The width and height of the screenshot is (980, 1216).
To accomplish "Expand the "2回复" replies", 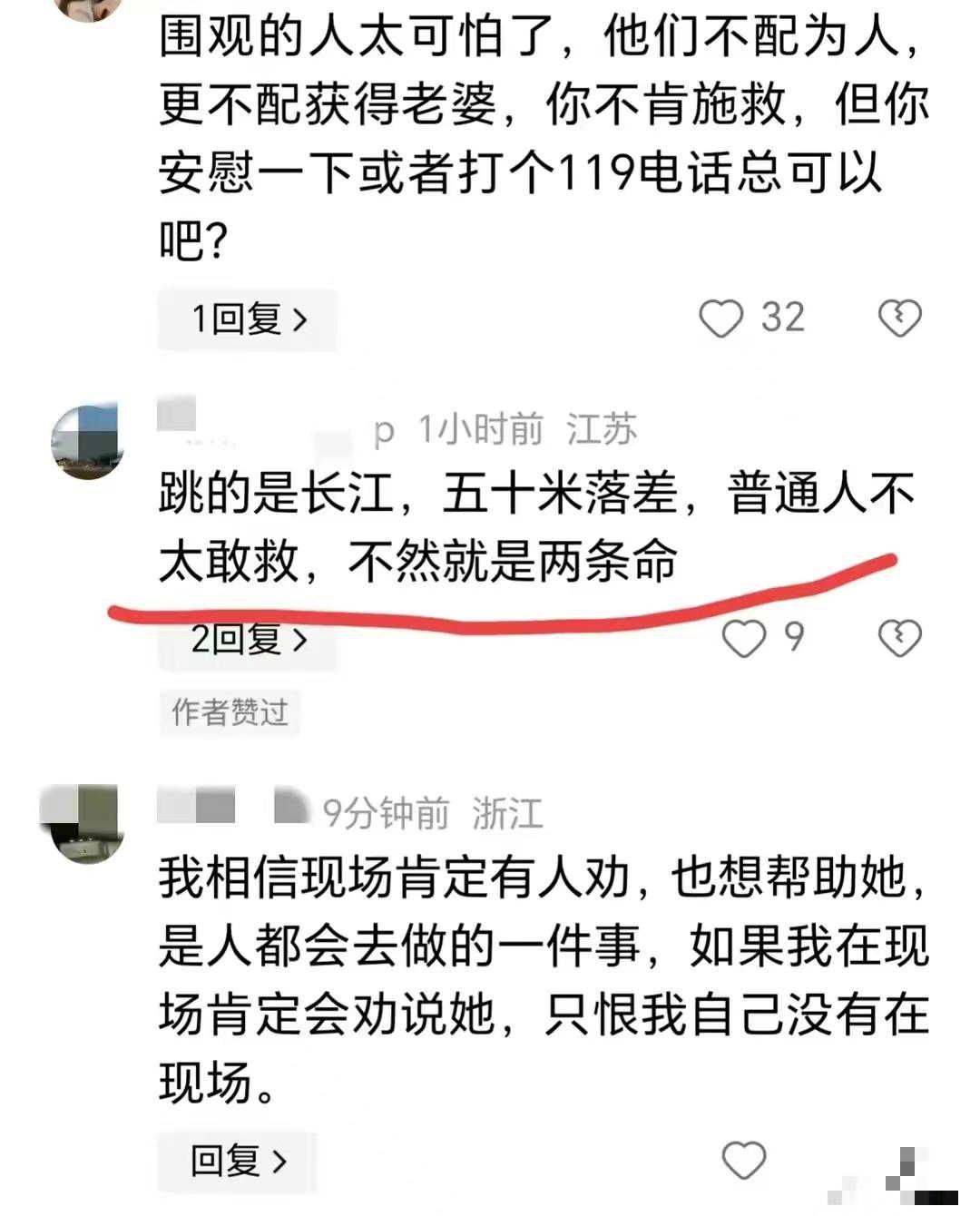I will point(248,639).
